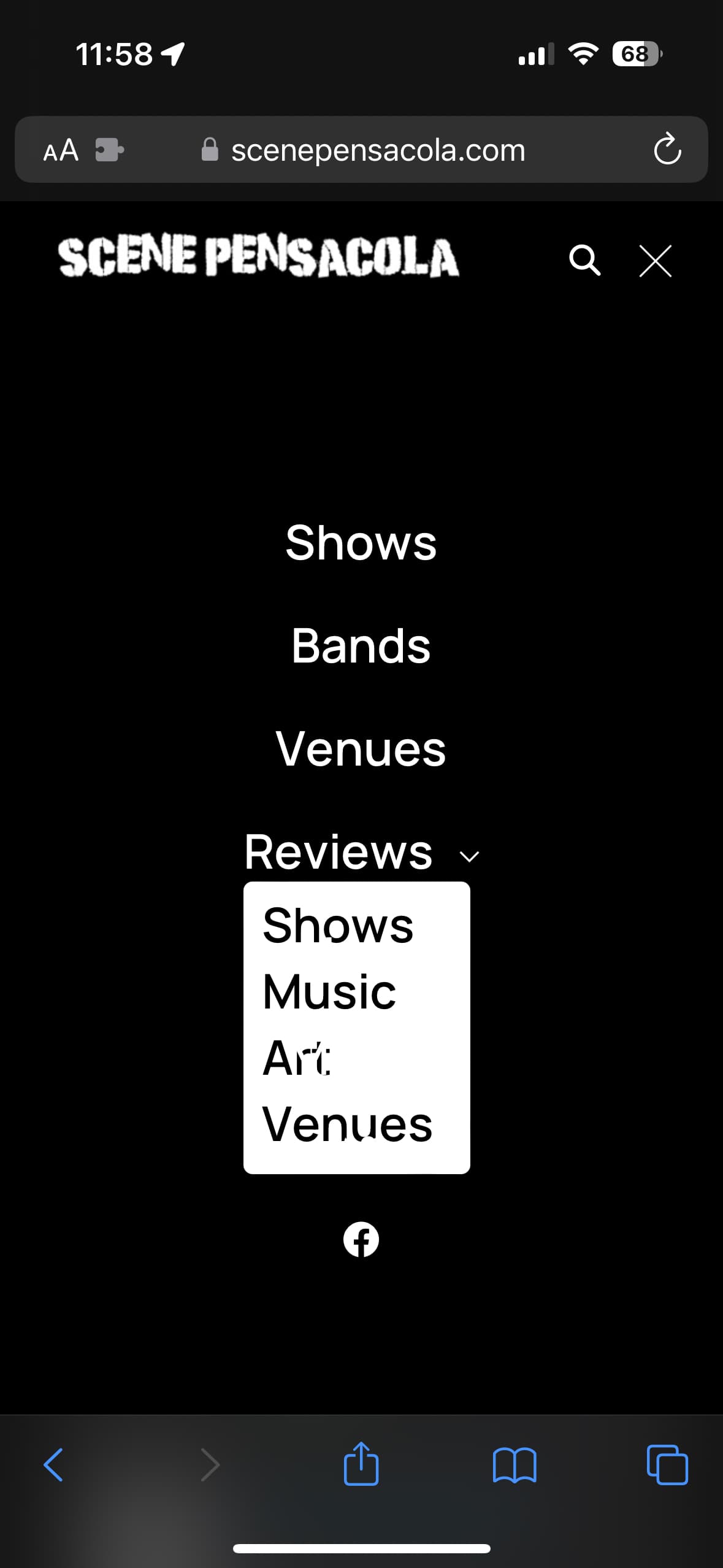Tap the Scene Pensacola home logo
This screenshot has height=1568, width=723.
pos(258,257)
